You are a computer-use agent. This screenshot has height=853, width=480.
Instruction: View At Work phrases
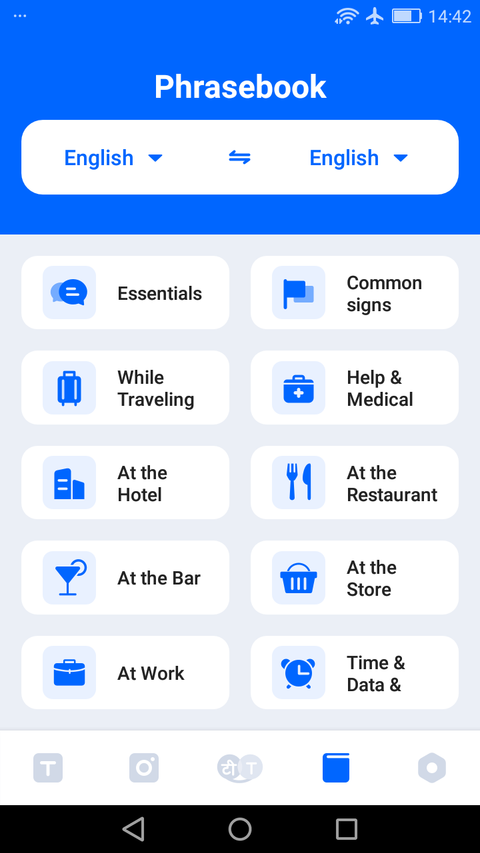(x=125, y=672)
